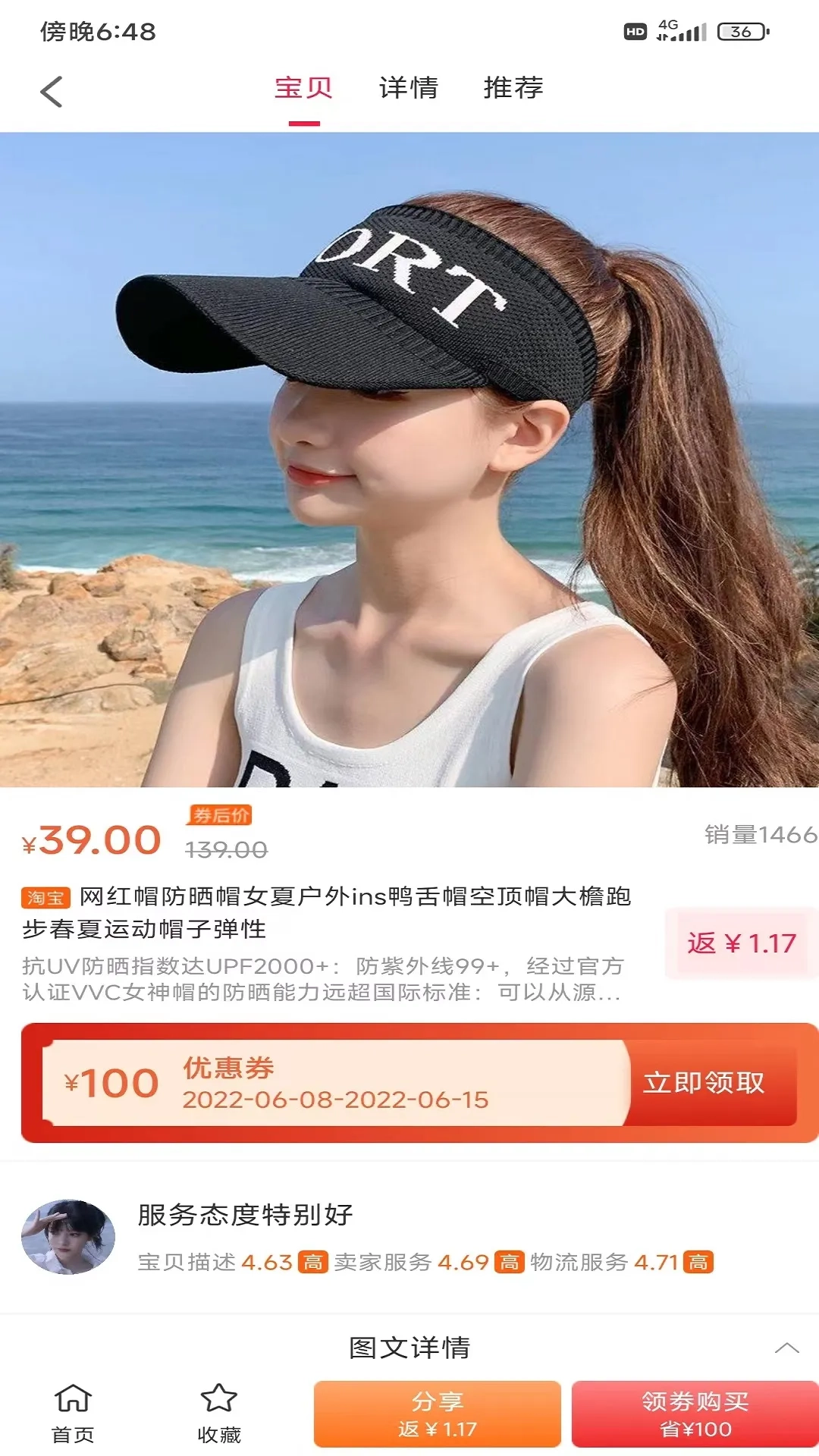Go to 首页 home
The height and width of the screenshot is (1456, 819).
point(73,1412)
